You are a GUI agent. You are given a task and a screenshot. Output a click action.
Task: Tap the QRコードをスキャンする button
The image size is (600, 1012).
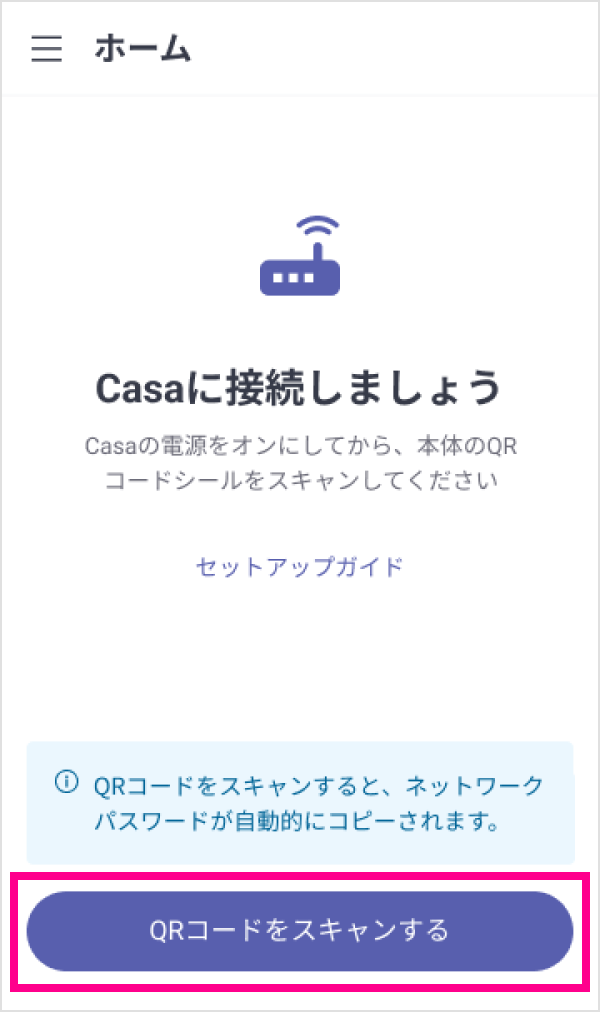pos(299,931)
